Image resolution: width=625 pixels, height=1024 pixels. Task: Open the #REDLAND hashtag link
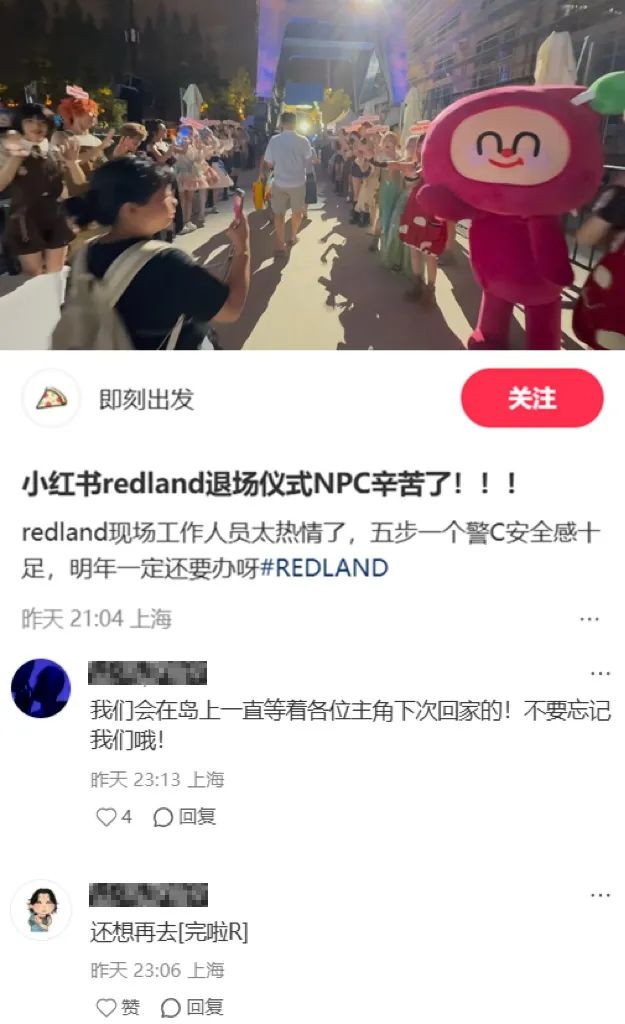pos(324,568)
